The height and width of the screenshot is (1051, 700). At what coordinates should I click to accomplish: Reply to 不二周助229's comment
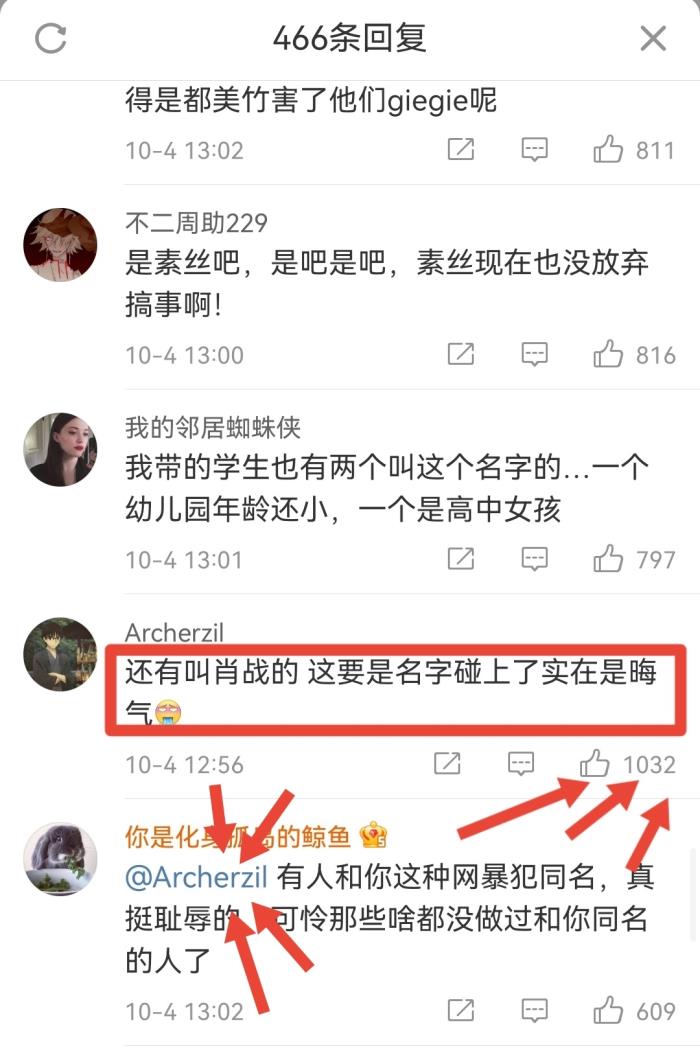point(535,355)
